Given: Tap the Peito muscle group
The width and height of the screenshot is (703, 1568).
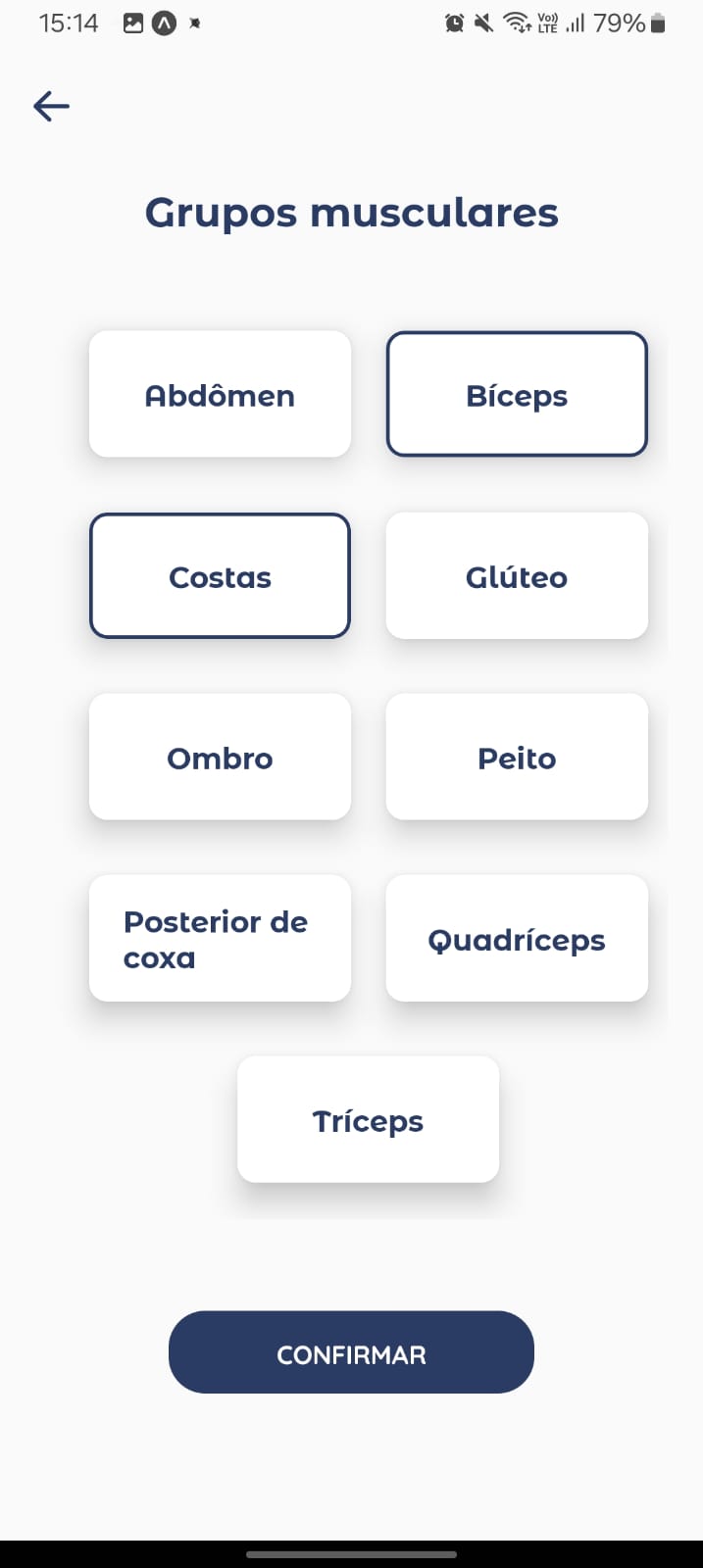Looking at the screenshot, I should [x=517, y=758].
